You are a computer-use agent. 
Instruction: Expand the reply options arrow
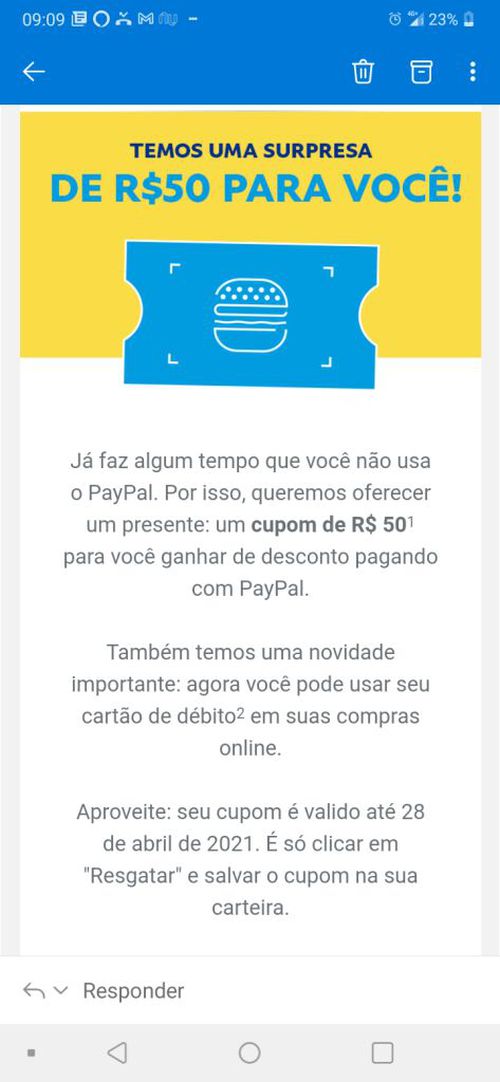tap(61, 991)
